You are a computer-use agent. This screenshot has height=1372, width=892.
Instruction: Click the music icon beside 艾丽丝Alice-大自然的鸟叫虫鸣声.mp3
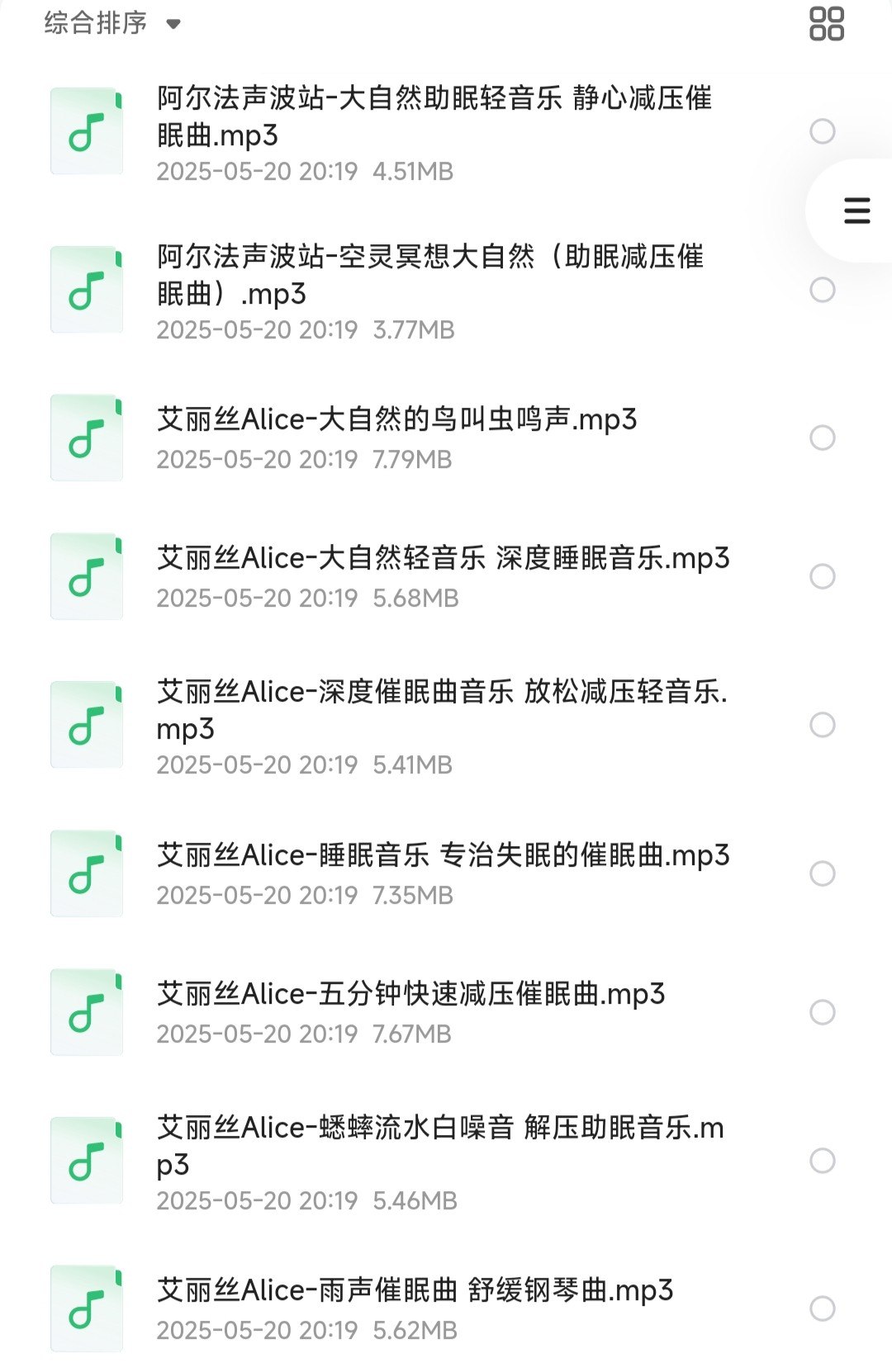point(87,438)
